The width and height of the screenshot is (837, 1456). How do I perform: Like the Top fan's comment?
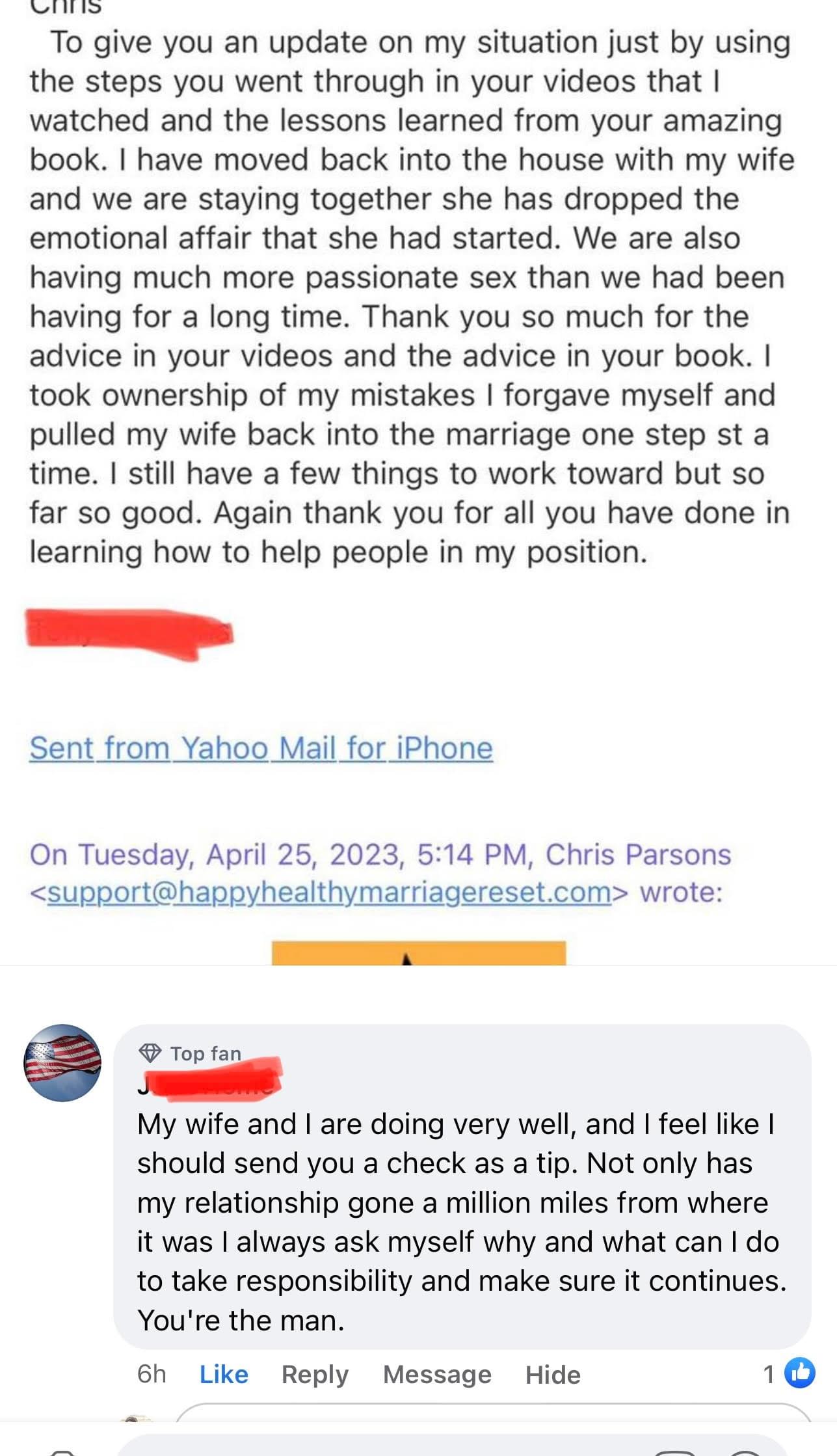pos(224,1374)
